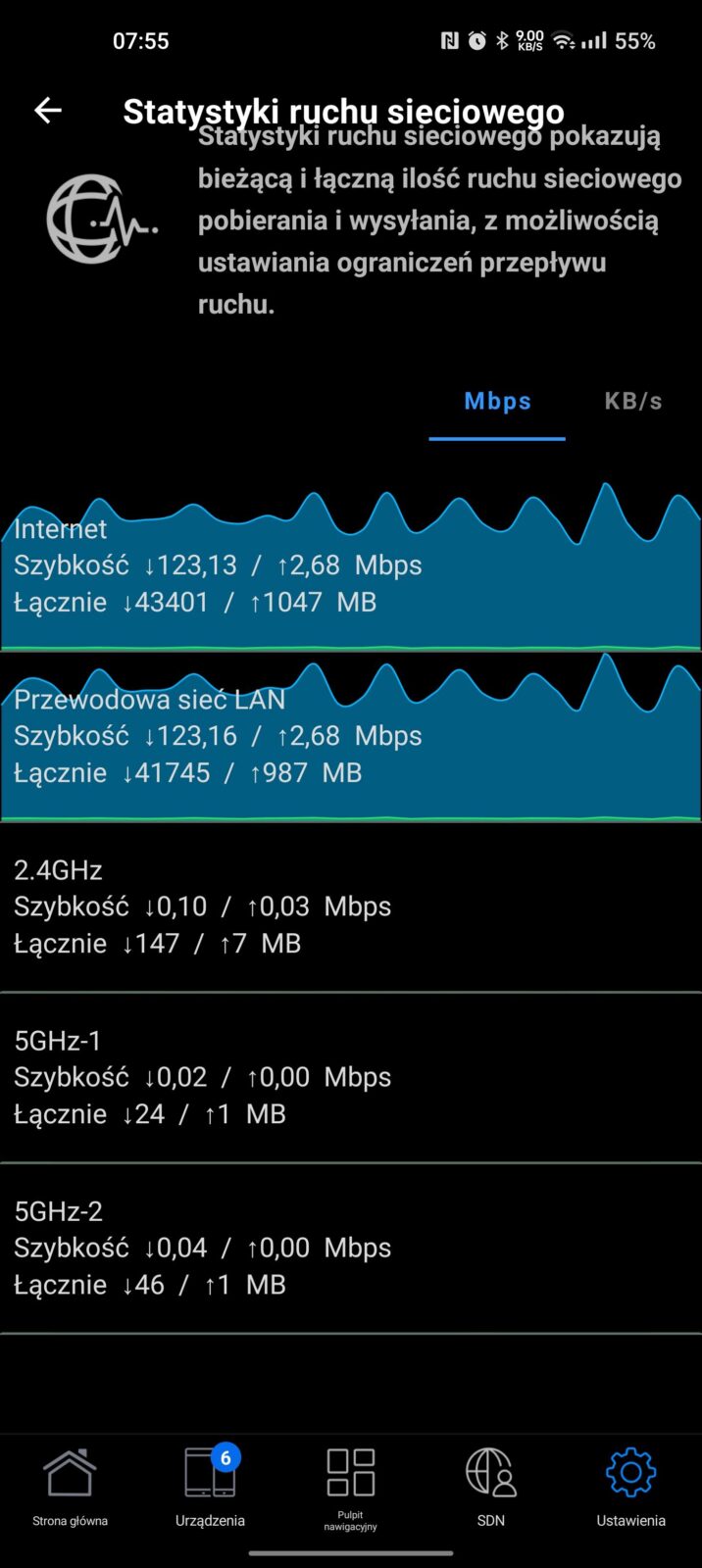702x1568 pixels.
Task: Switch units to KB/s
Action: tap(632, 402)
